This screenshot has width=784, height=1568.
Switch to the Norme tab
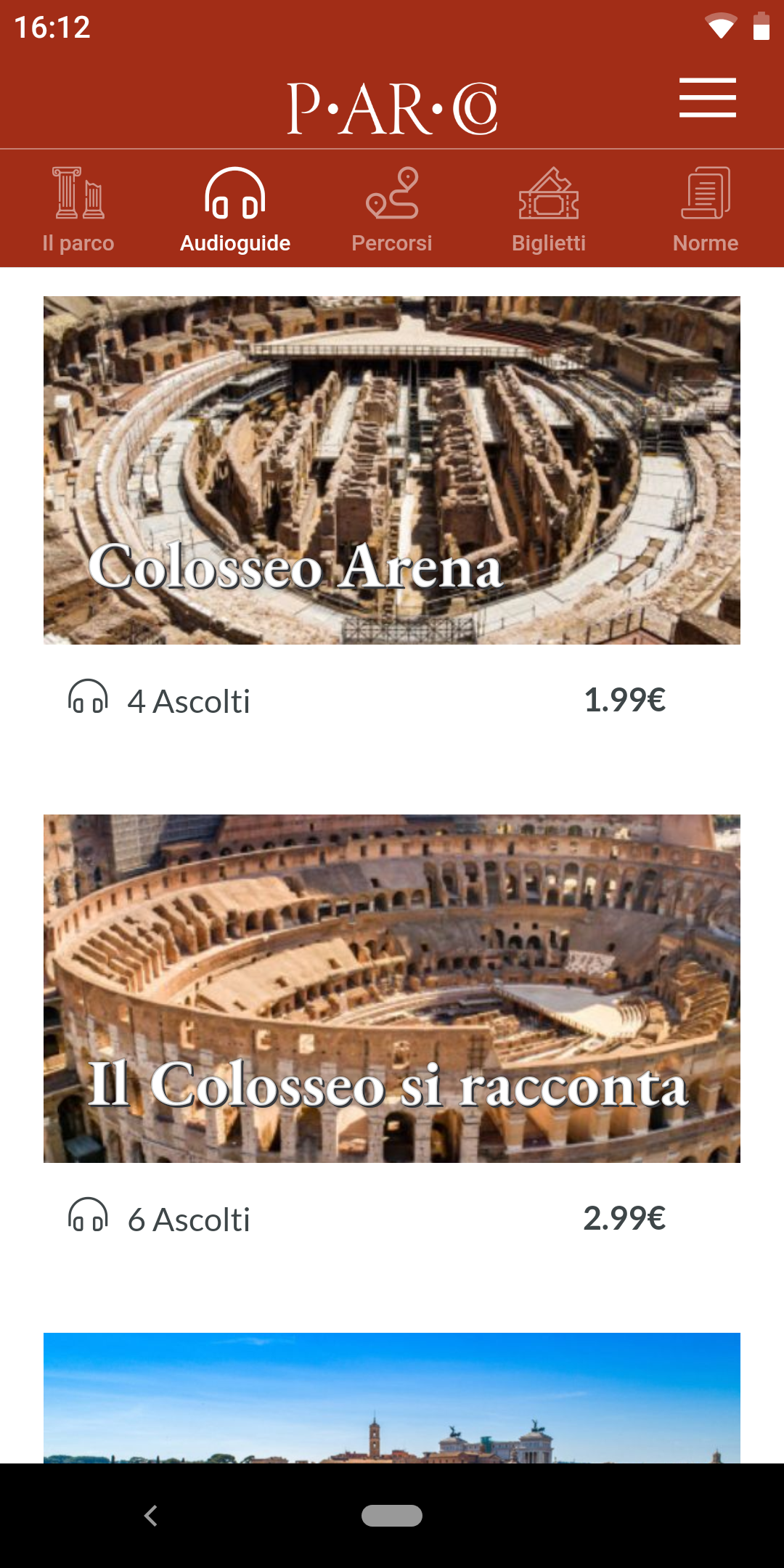[706, 210]
